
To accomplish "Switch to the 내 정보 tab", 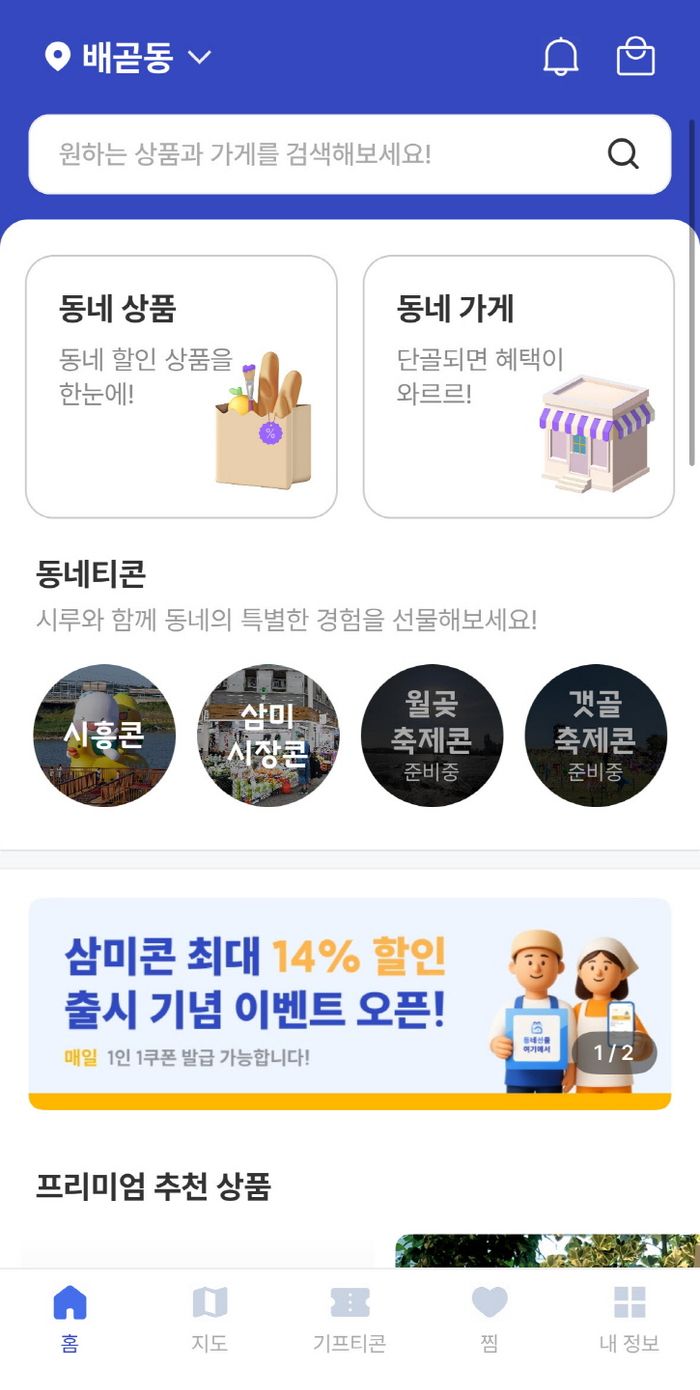I will [629, 1319].
